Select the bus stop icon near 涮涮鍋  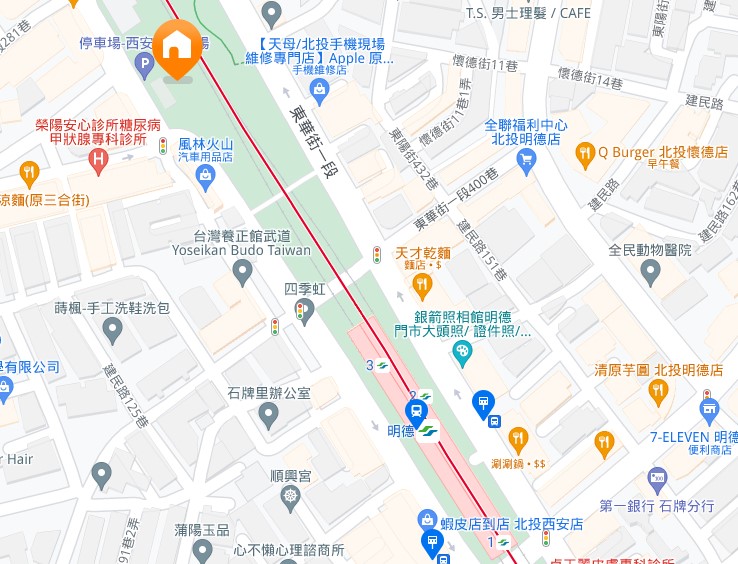tap(483, 403)
